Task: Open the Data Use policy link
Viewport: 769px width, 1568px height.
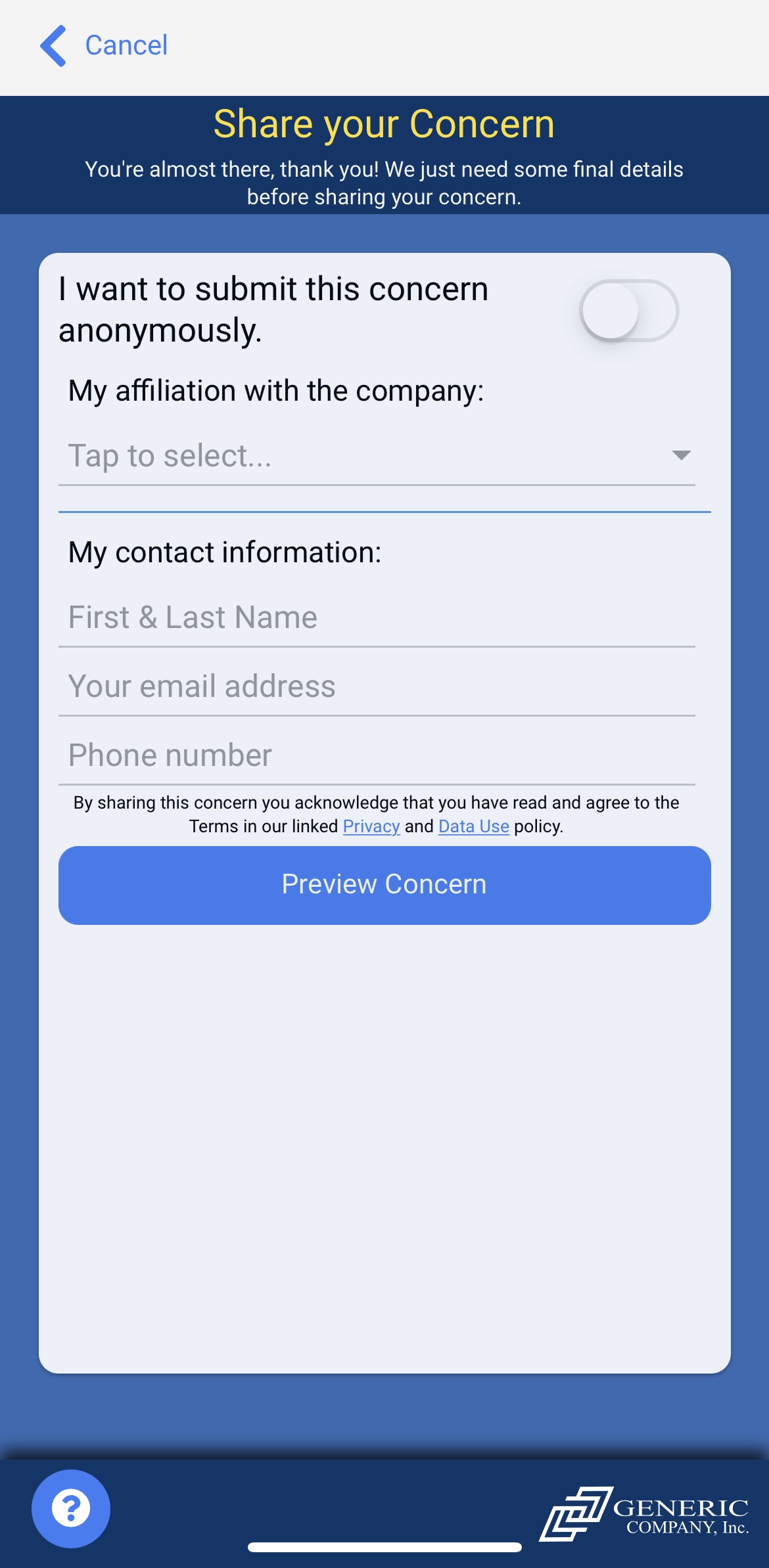Action: [473, 826]
